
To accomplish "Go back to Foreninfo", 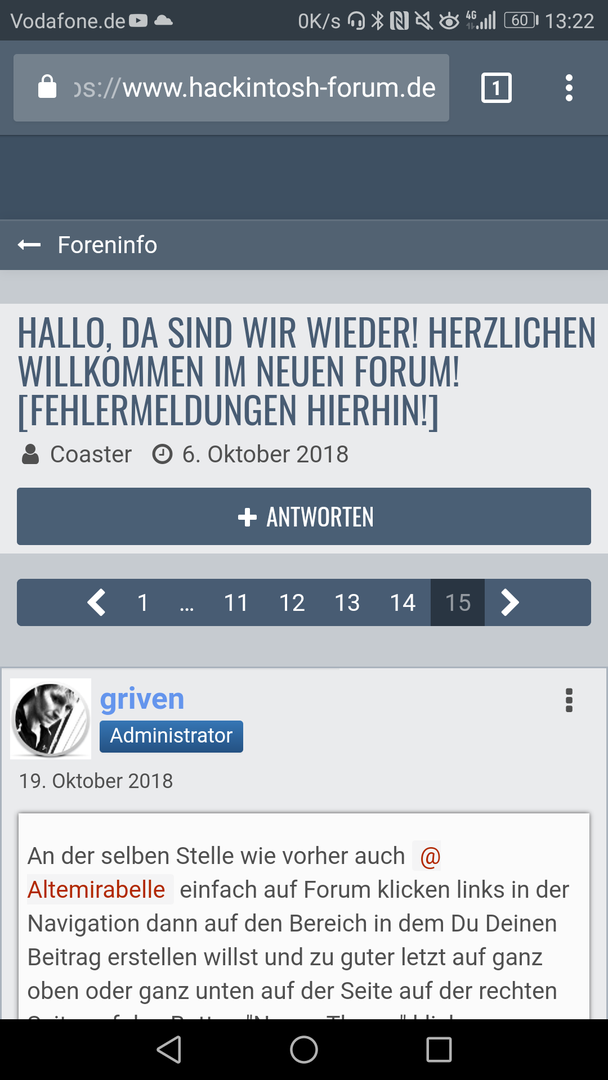I will [88, 245].
